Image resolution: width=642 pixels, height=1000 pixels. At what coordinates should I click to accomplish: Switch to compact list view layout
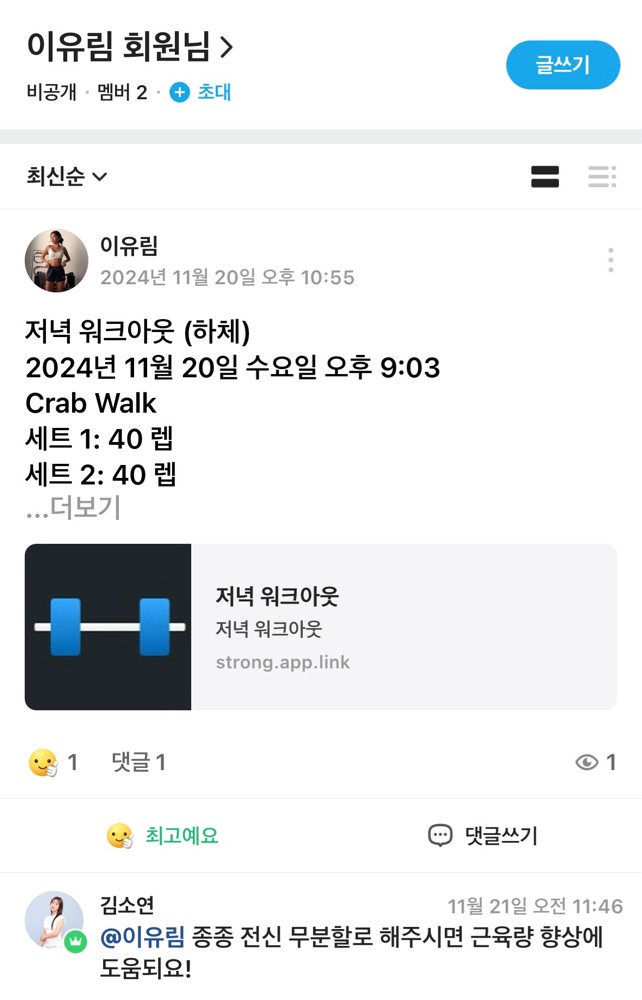(x=602, y=177)
